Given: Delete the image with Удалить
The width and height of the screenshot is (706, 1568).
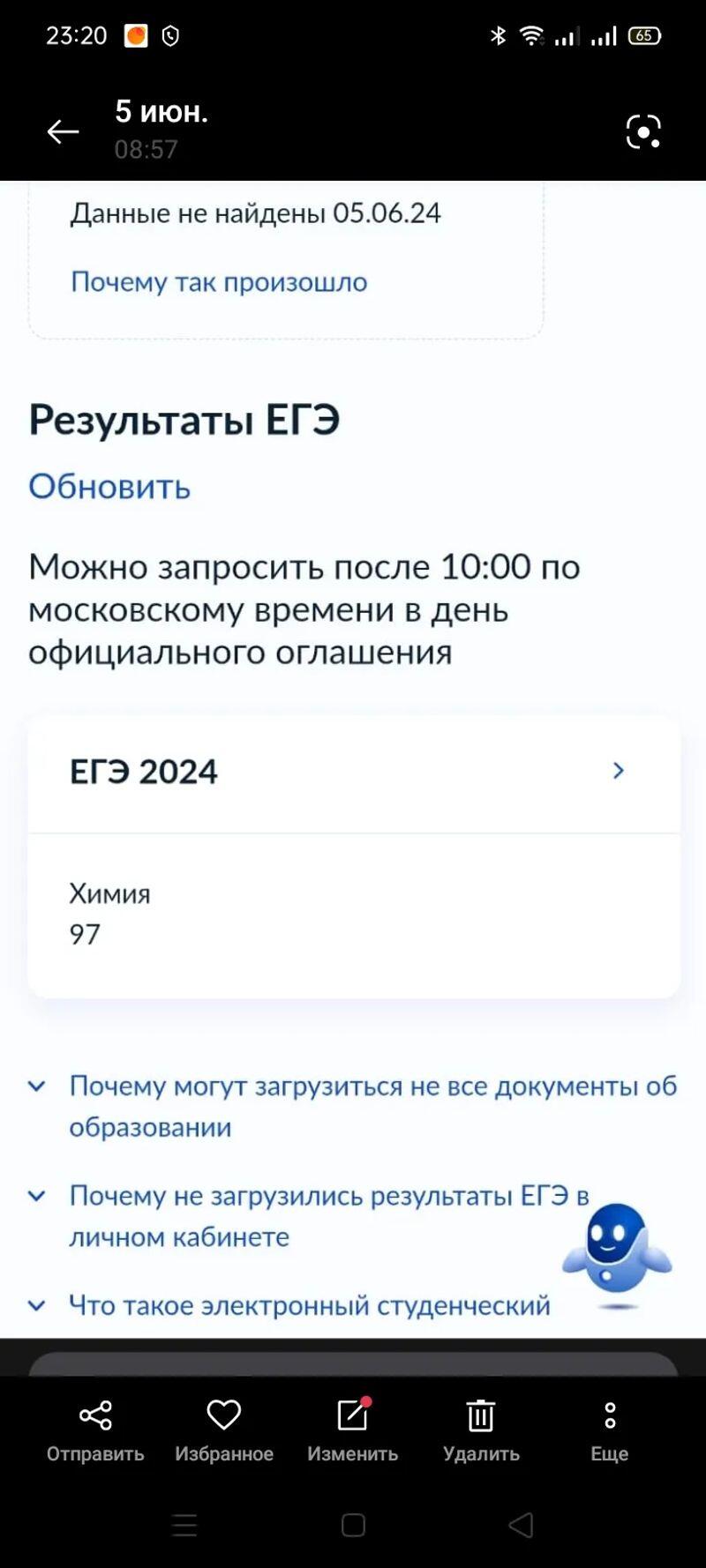Looking at the screenshot, I should (481, 1430).
